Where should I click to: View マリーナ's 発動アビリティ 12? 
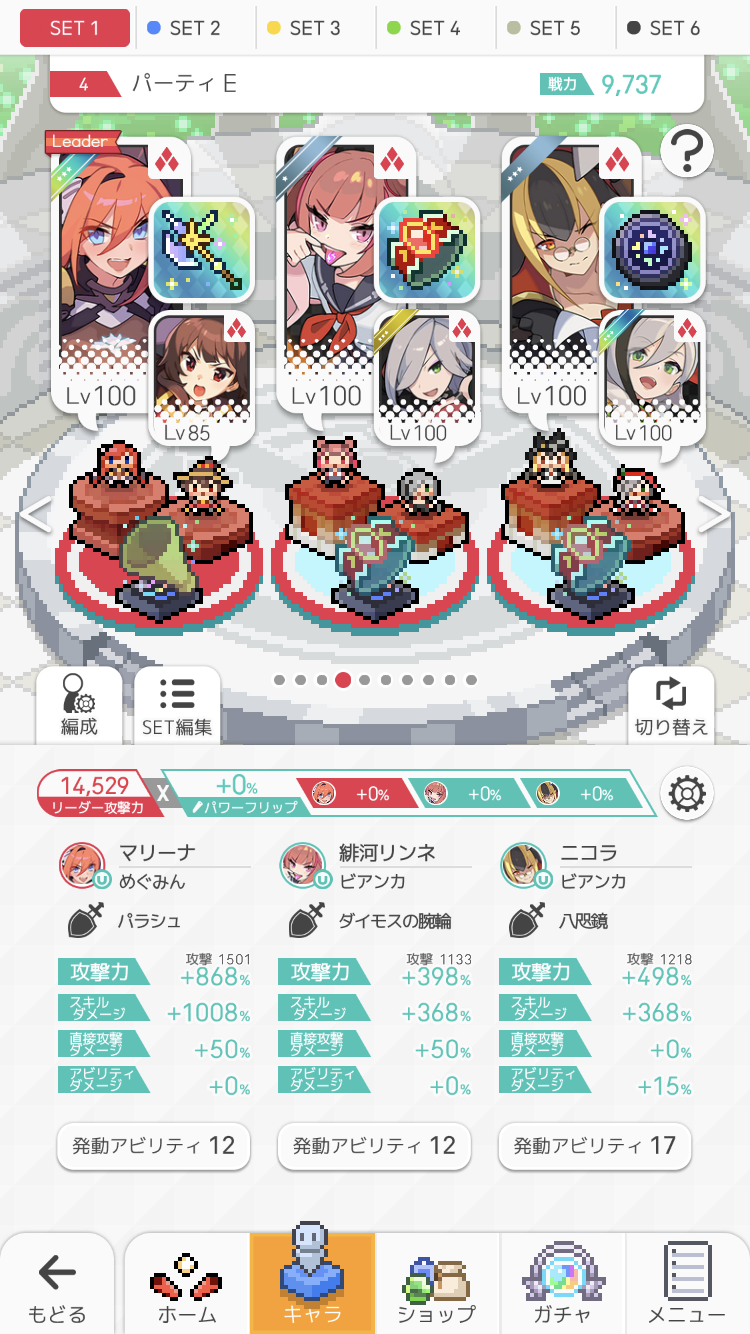[153, 1145]
